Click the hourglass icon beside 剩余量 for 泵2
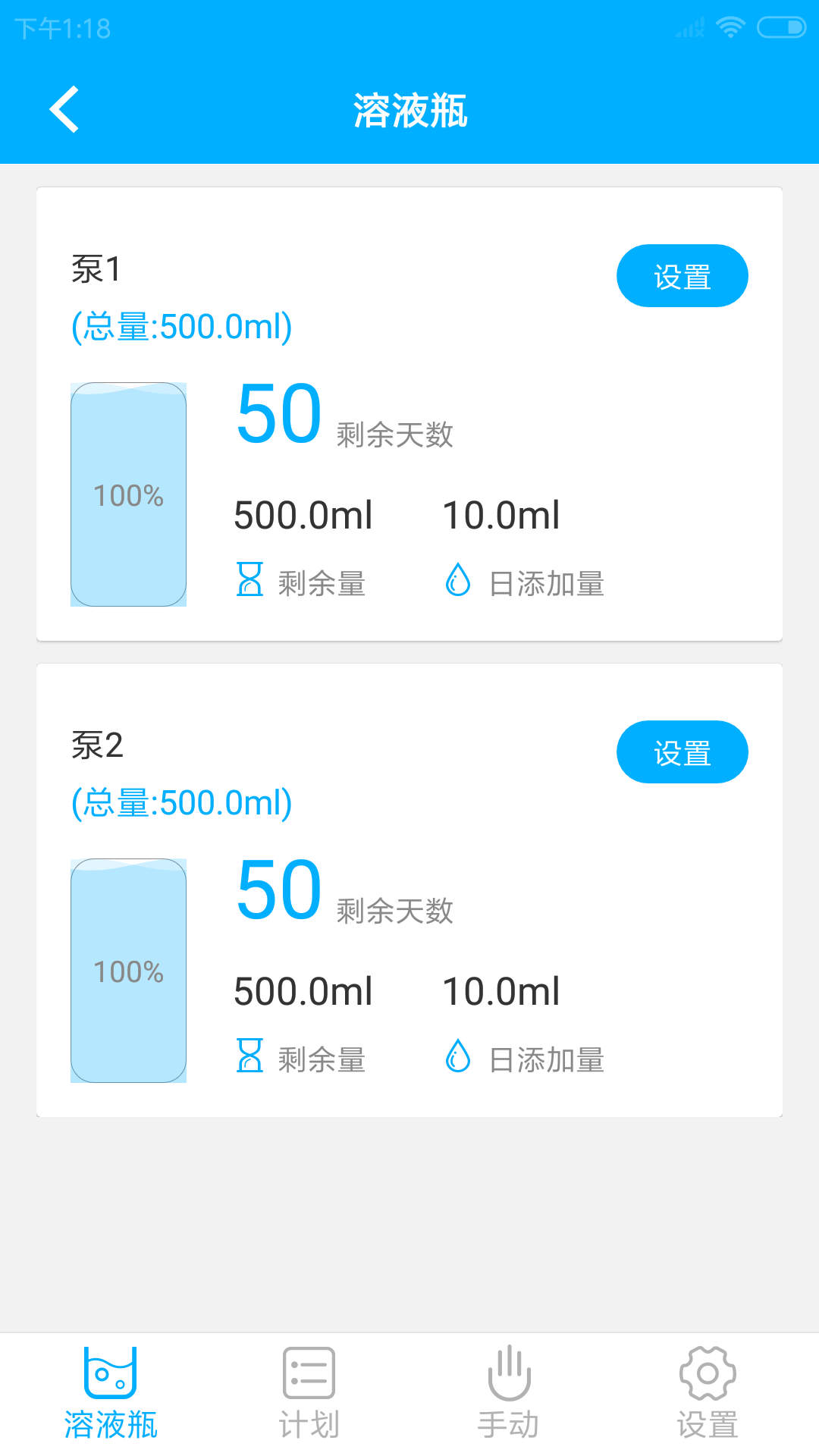The width and height of the screenshot is (819, 1456). click(x=249, y=1059)
